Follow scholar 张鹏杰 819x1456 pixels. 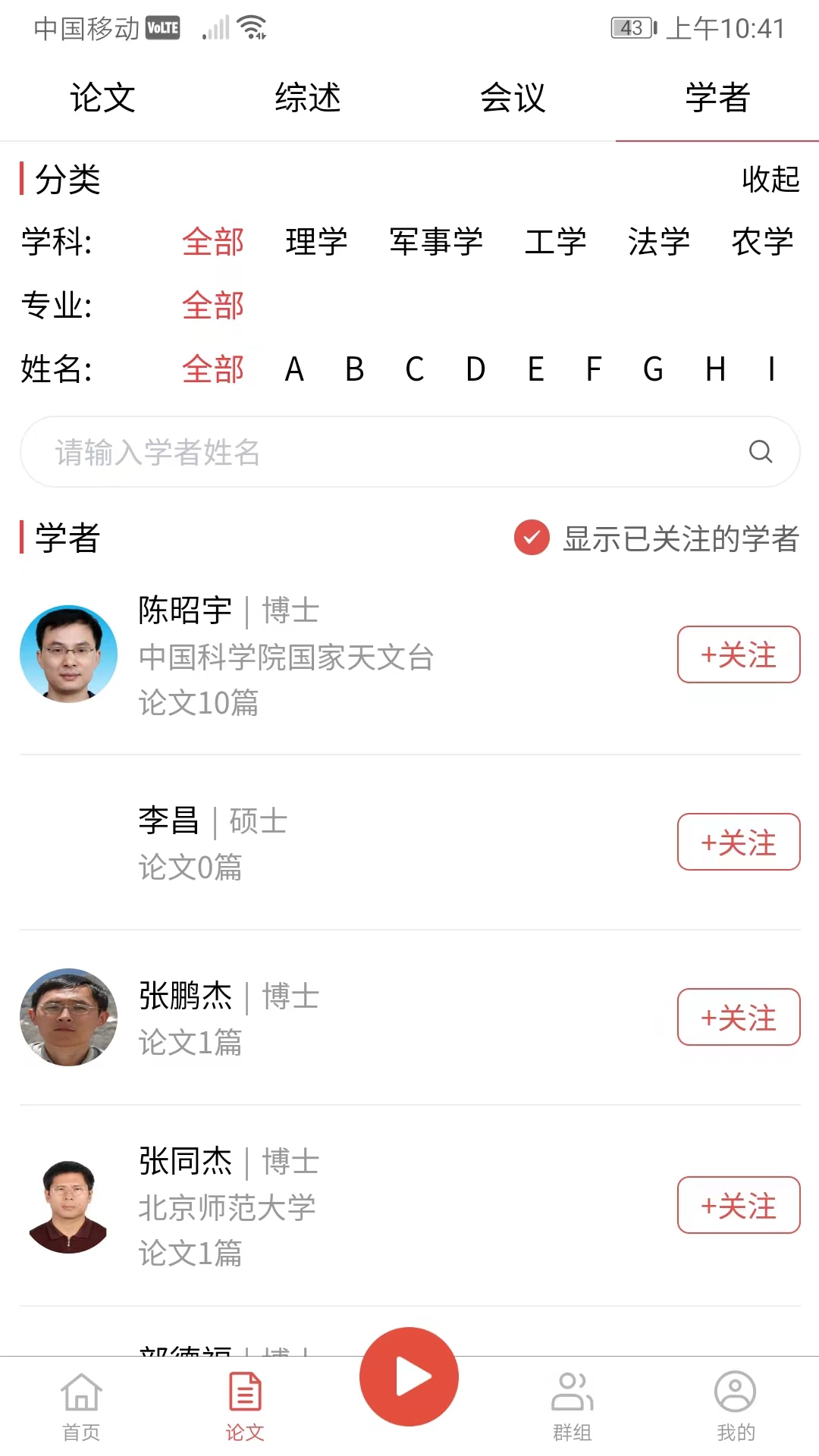[x=738, y=1017]
